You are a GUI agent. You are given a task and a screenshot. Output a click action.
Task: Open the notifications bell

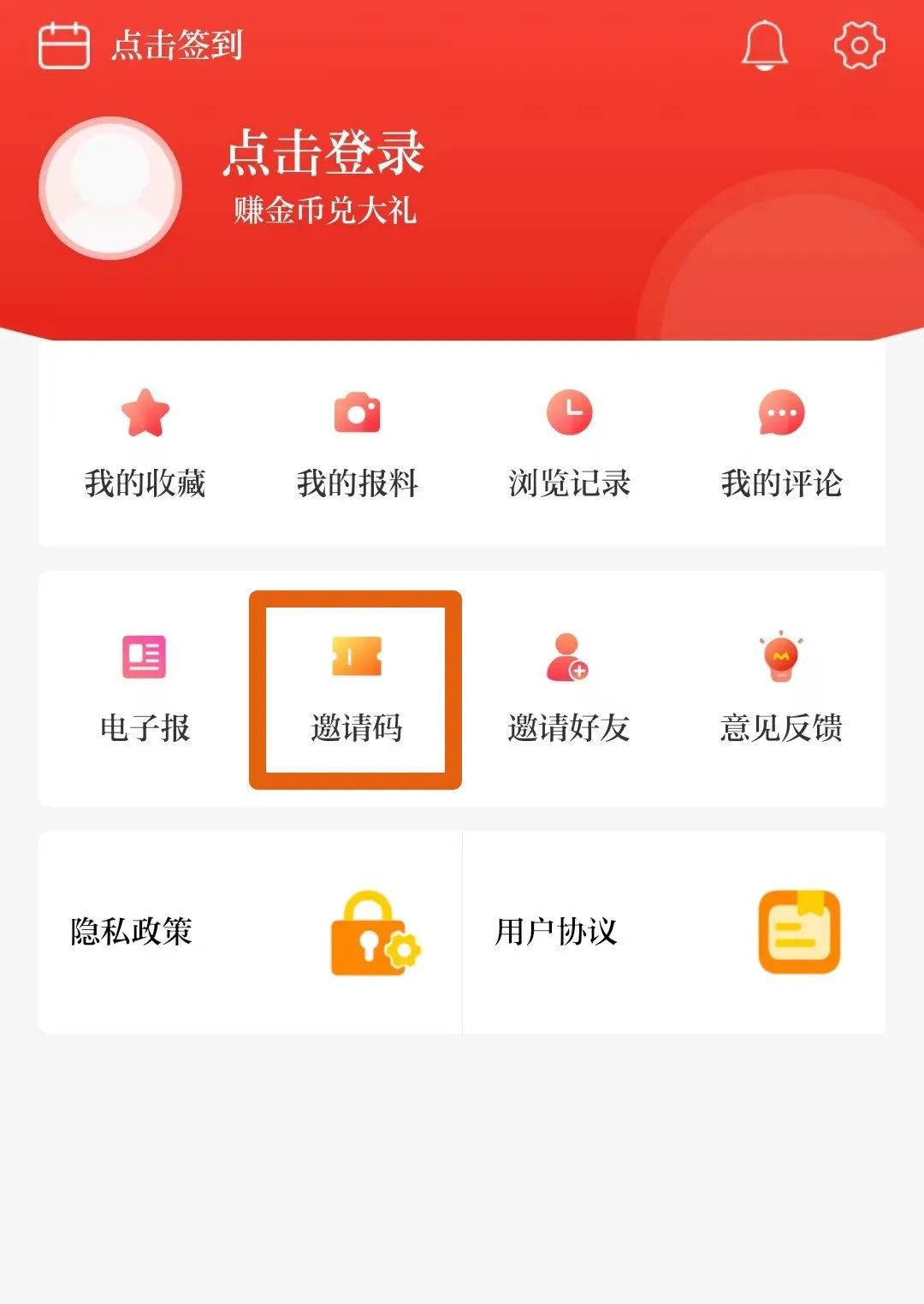763,44
